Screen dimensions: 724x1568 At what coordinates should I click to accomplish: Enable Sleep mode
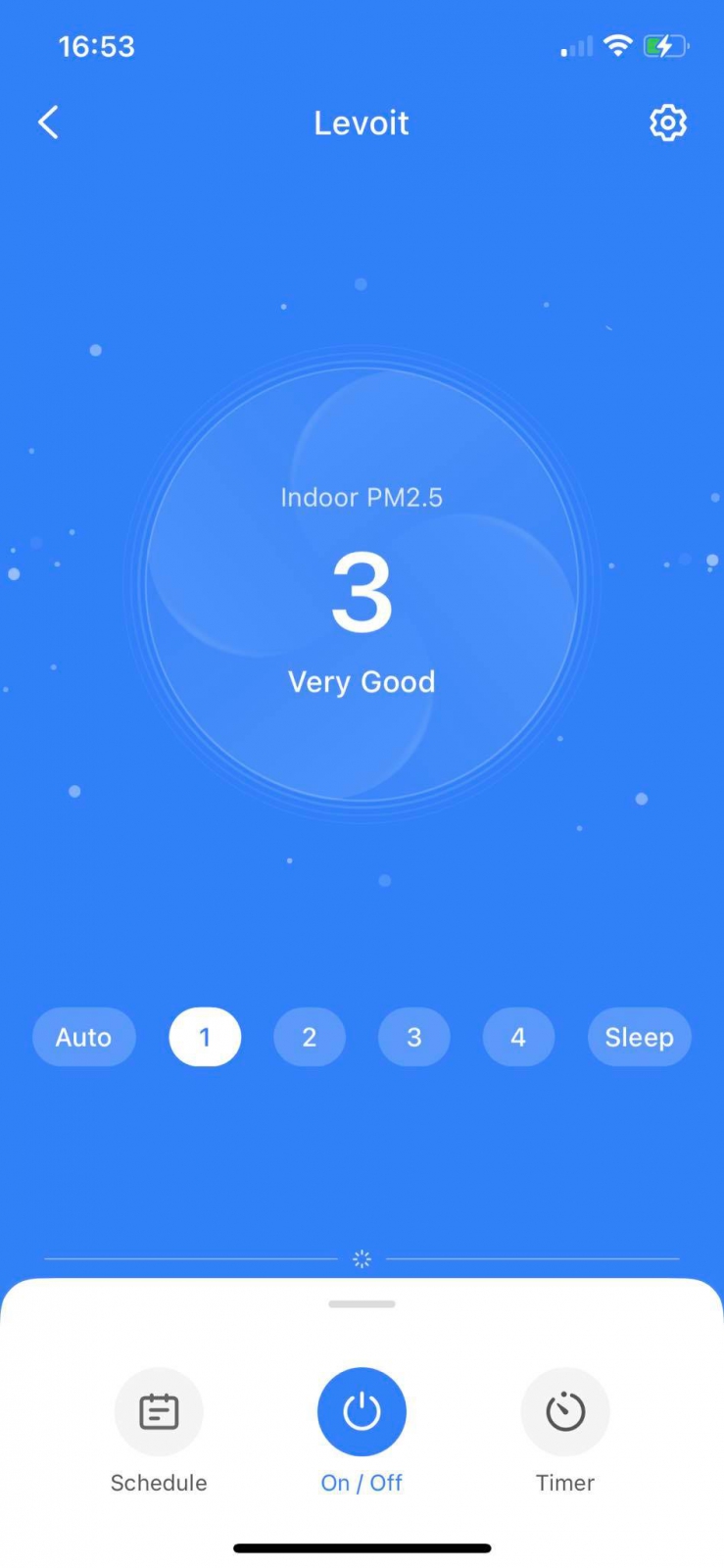coord(639,1037)
